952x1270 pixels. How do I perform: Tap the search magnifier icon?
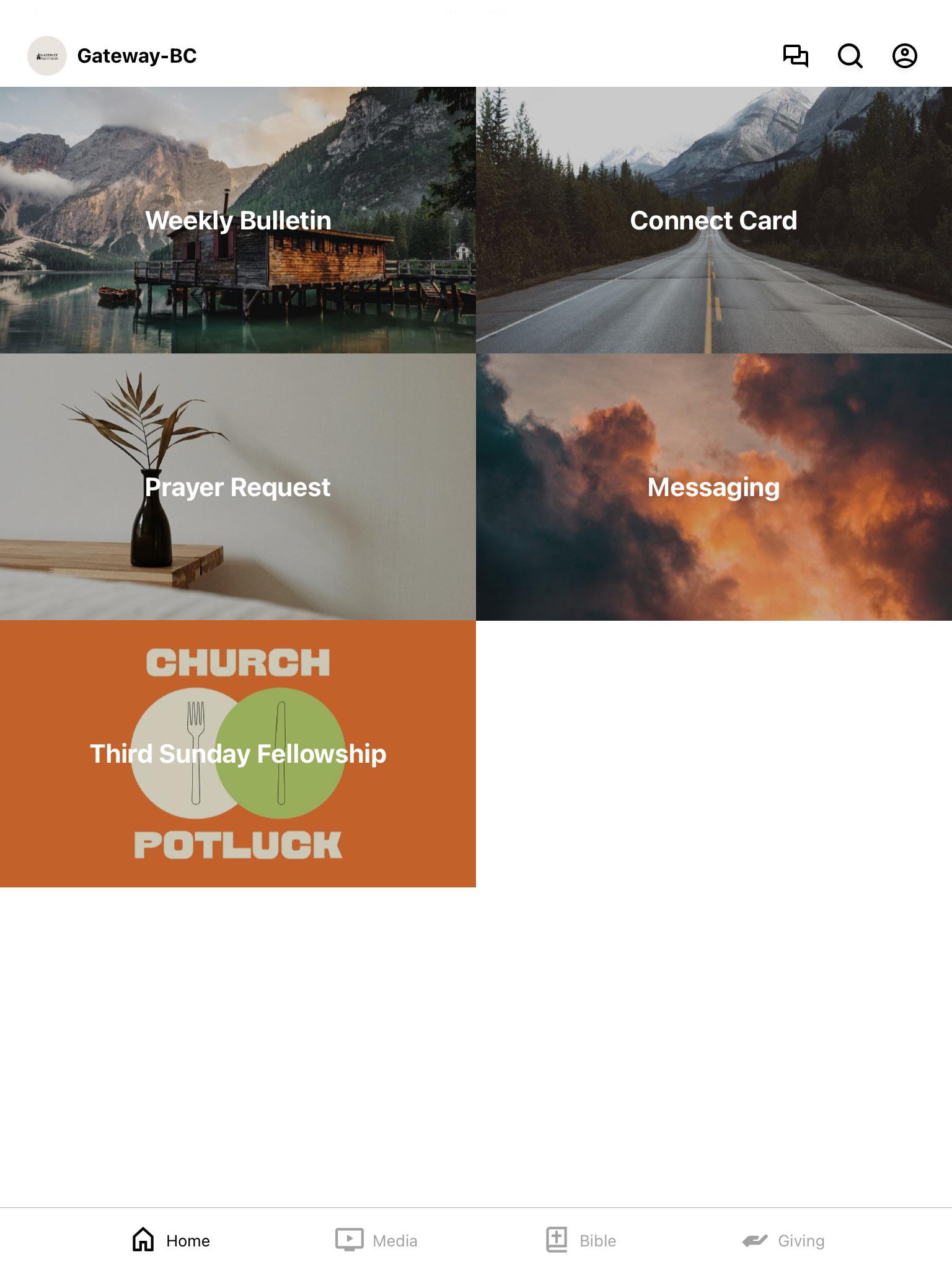point(850,56)
